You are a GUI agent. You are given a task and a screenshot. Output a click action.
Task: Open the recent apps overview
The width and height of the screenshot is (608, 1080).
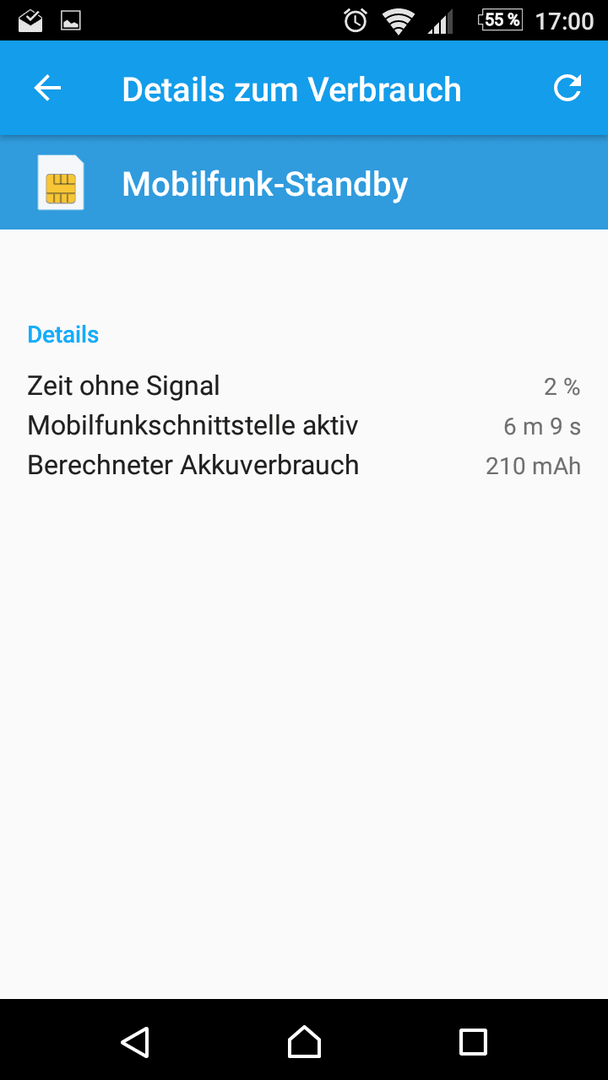pyautogui.click(x=473, y=1041)
